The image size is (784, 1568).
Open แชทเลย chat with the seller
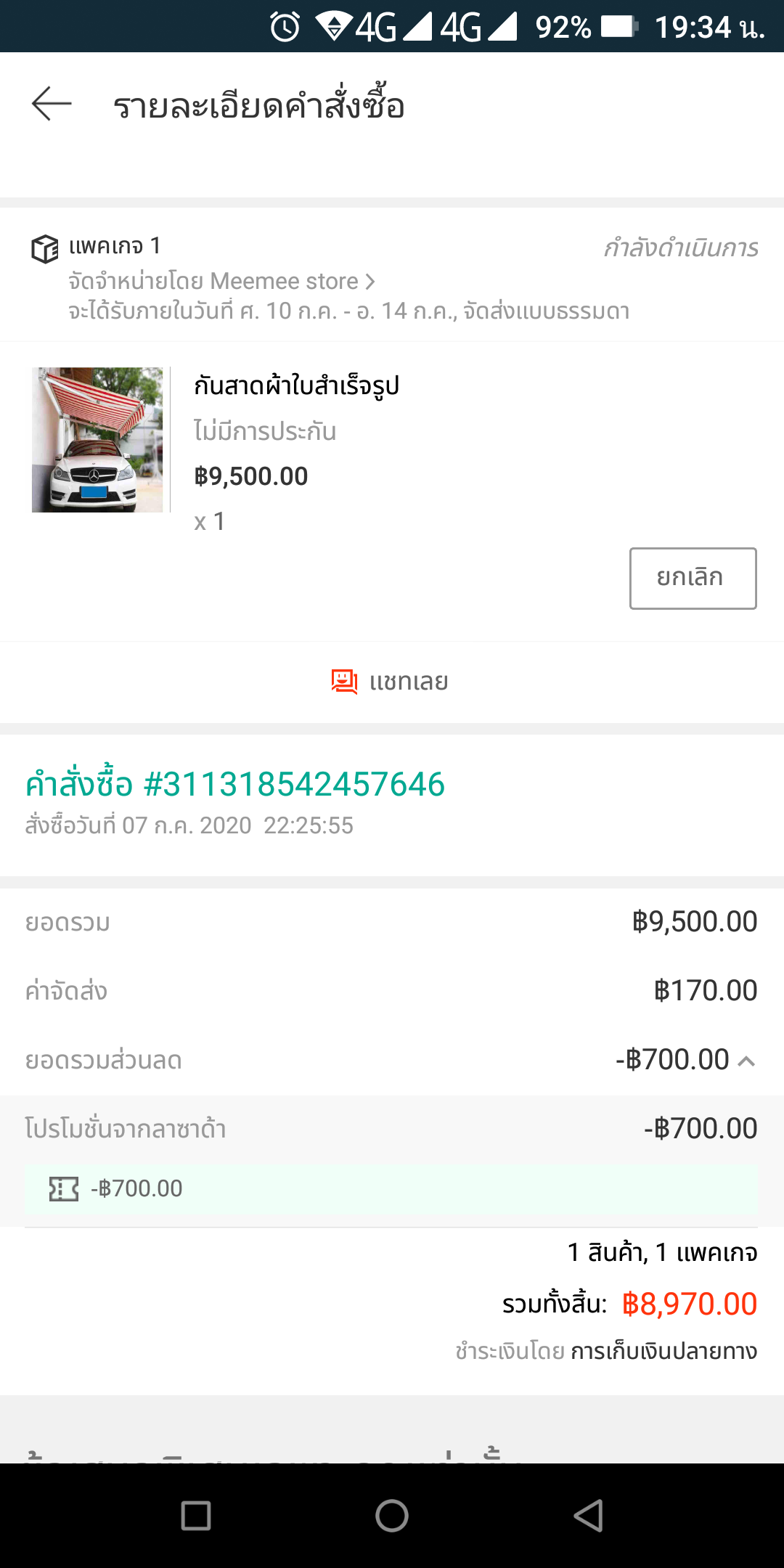pyautogui.click(x=391, y=682)
